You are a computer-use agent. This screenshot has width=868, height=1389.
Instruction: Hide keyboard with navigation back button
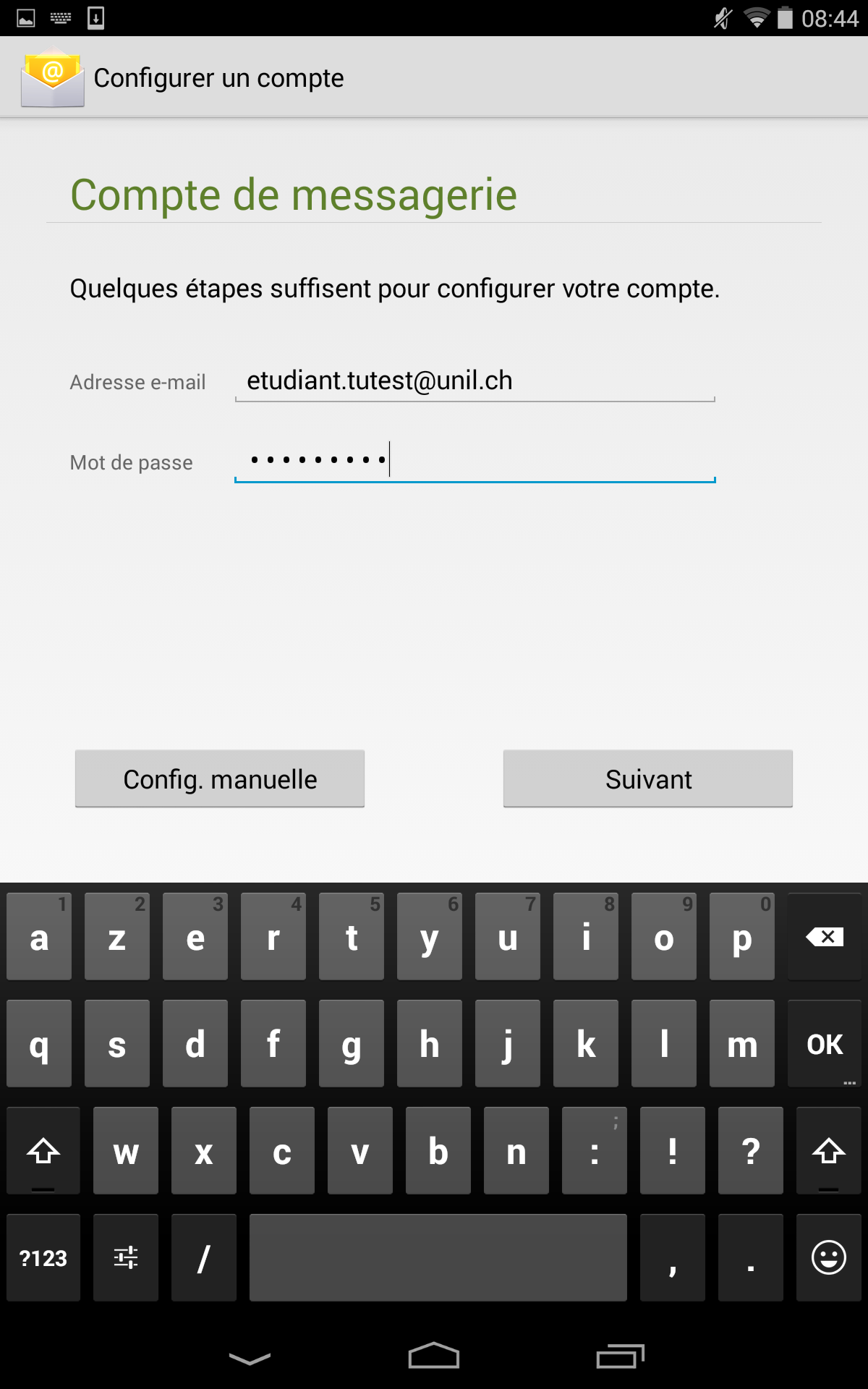pos(250,1358)
